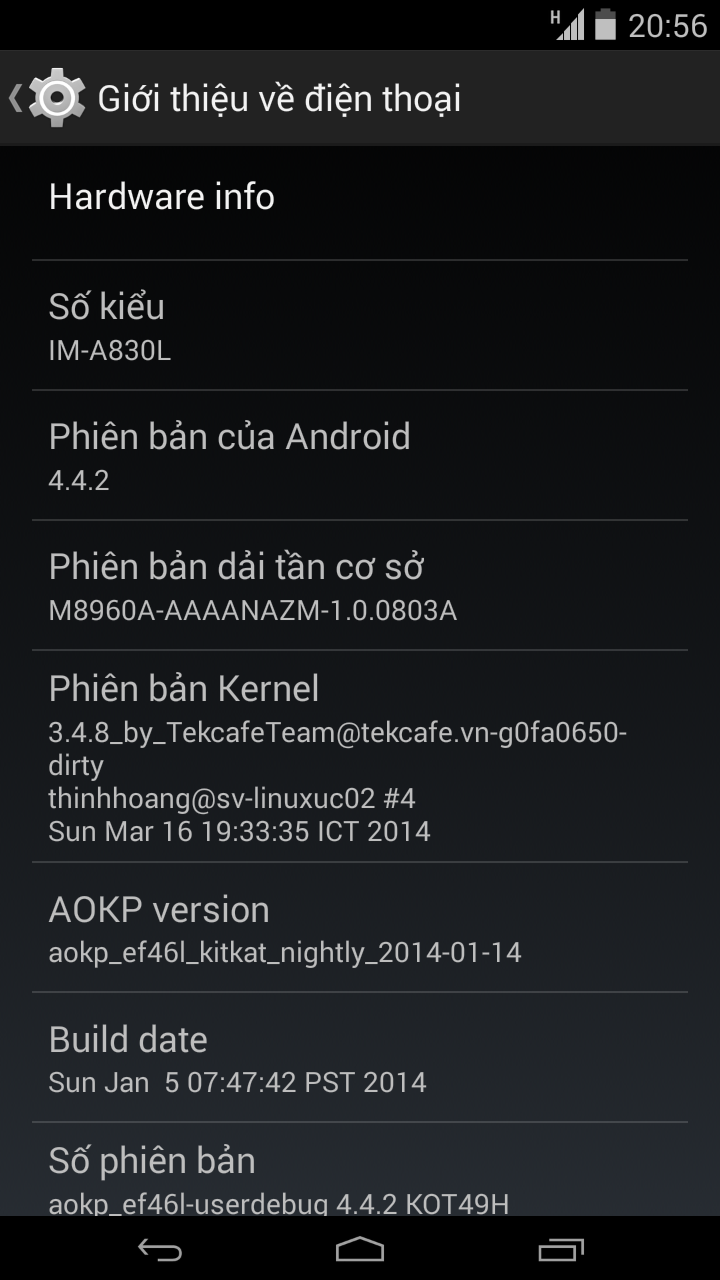Select the AOKP version row
Image resolution: width=720 pixels, height=1280 pixels.
point(360,928)
